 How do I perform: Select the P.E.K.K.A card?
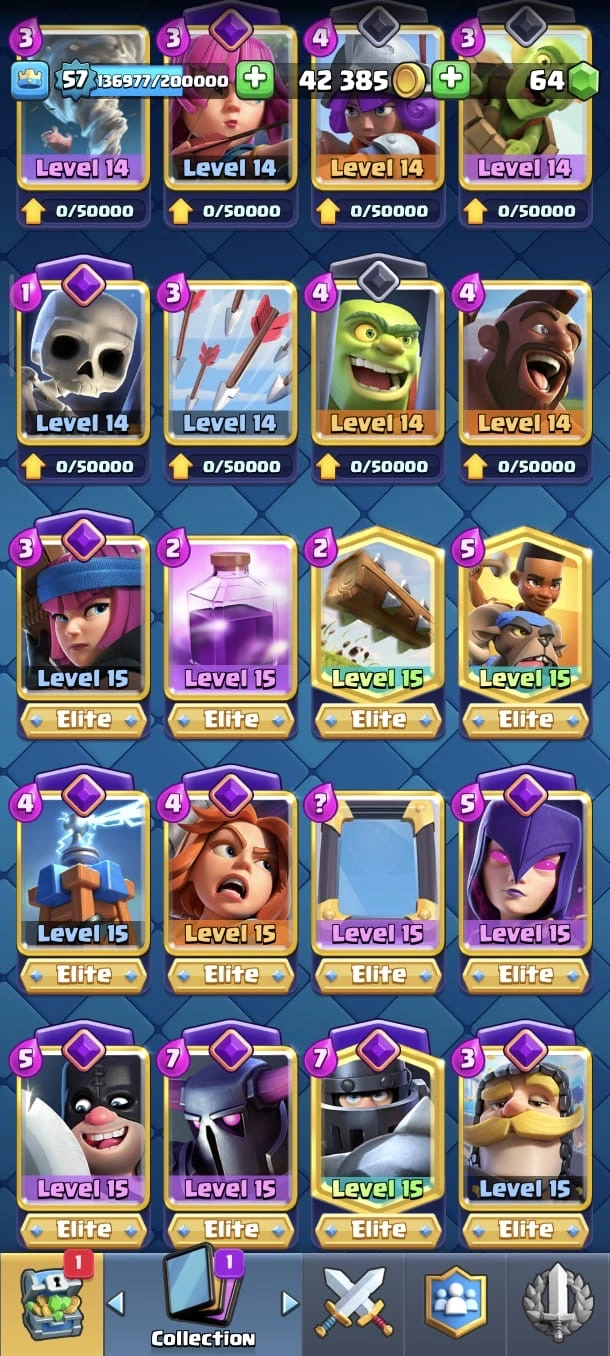point(230,1130)
